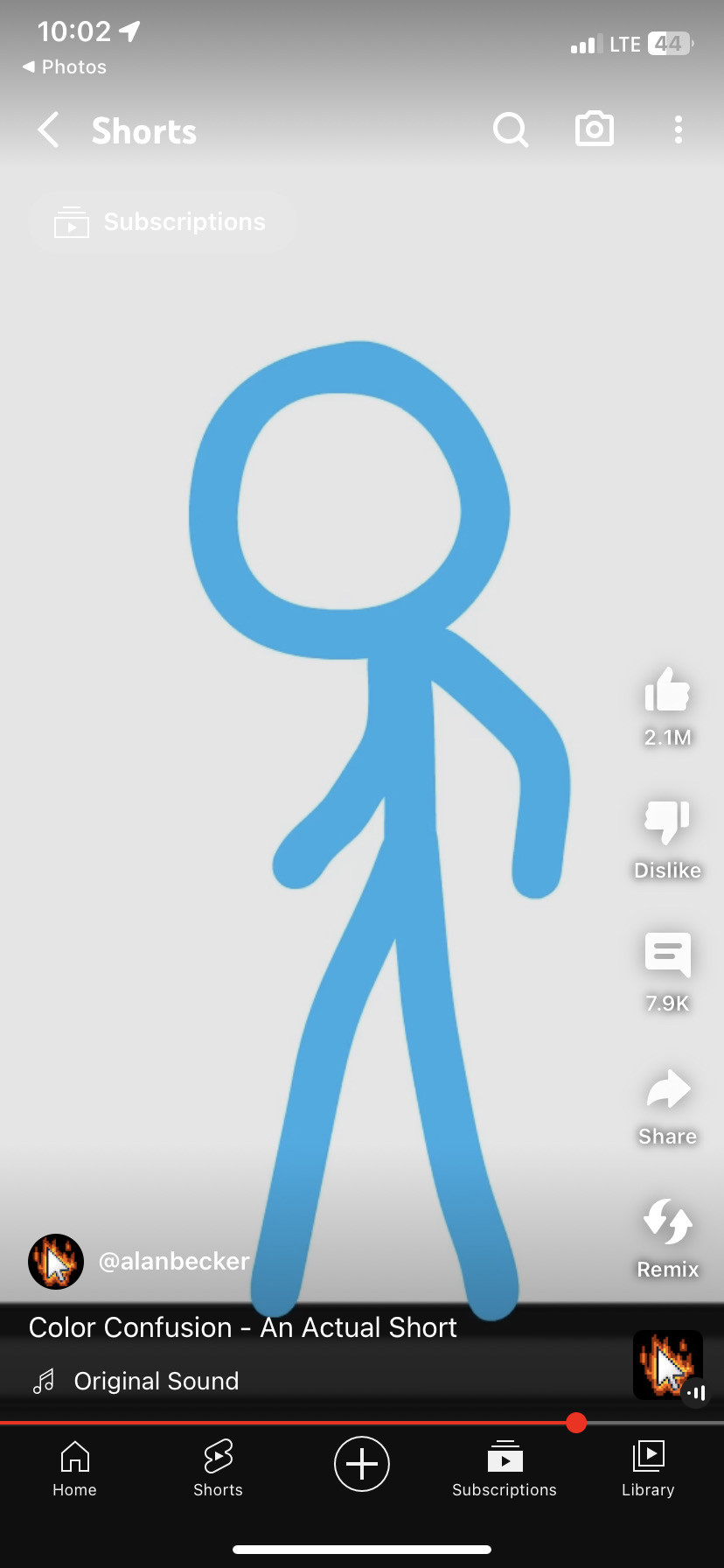Like this Short with thumbs up
724x1568 pixels.
667,690
